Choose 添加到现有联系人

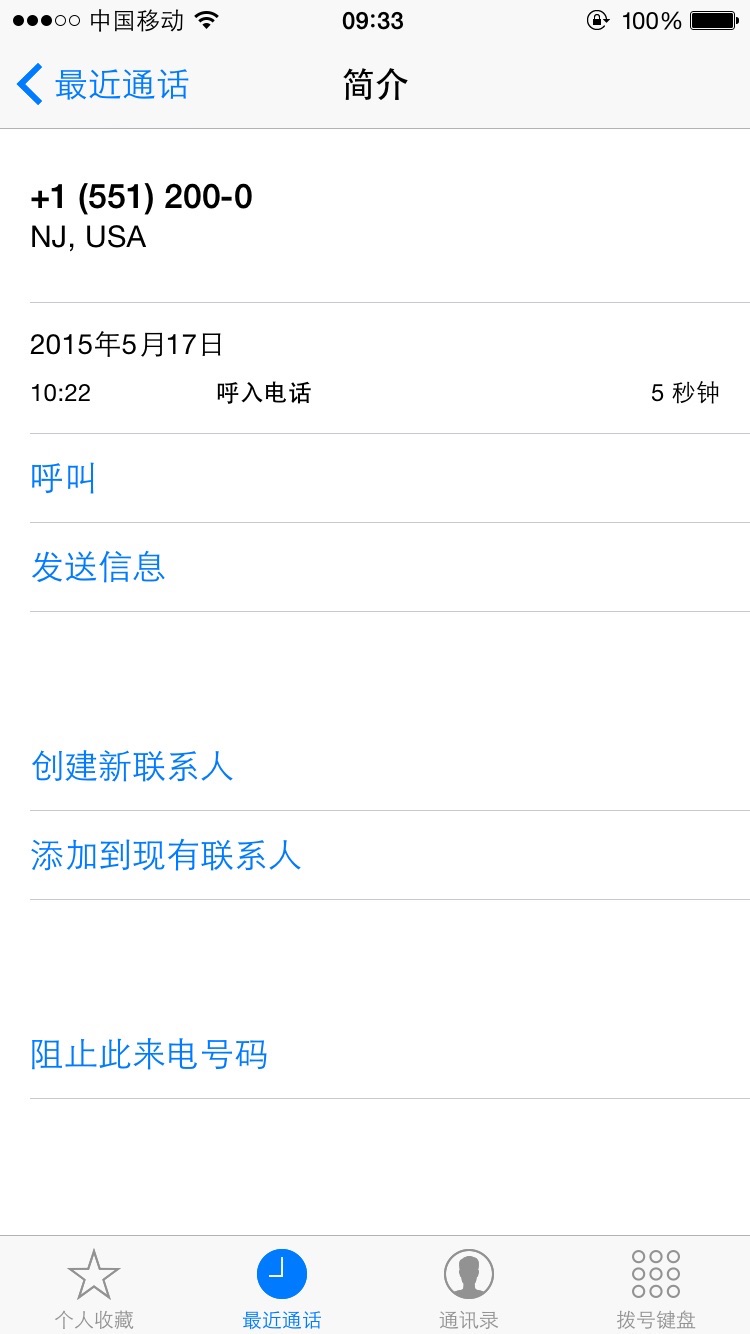click(390, 855)
